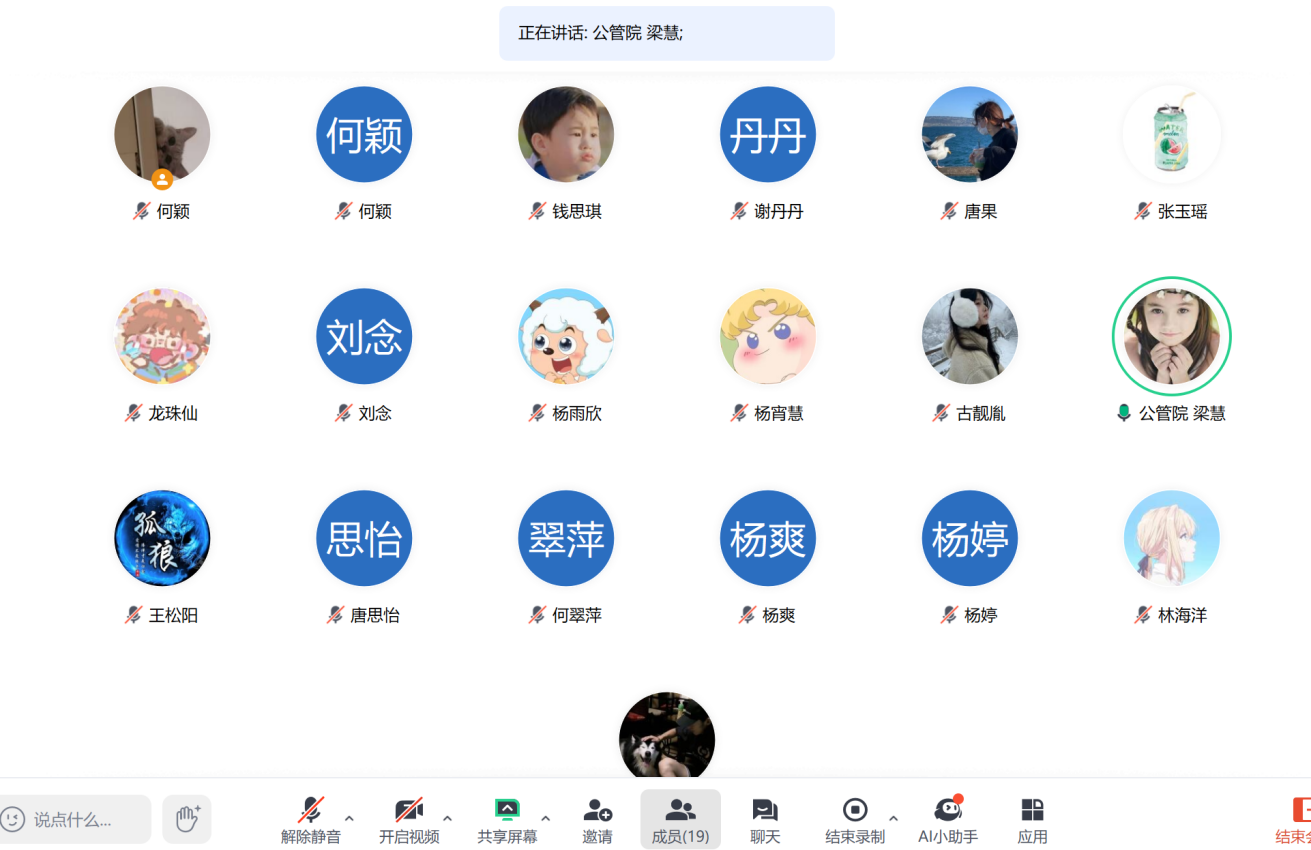1311x850 pixels.
Task: Unmute the microphone via 解除静音
Action: [x=311, y=819]
